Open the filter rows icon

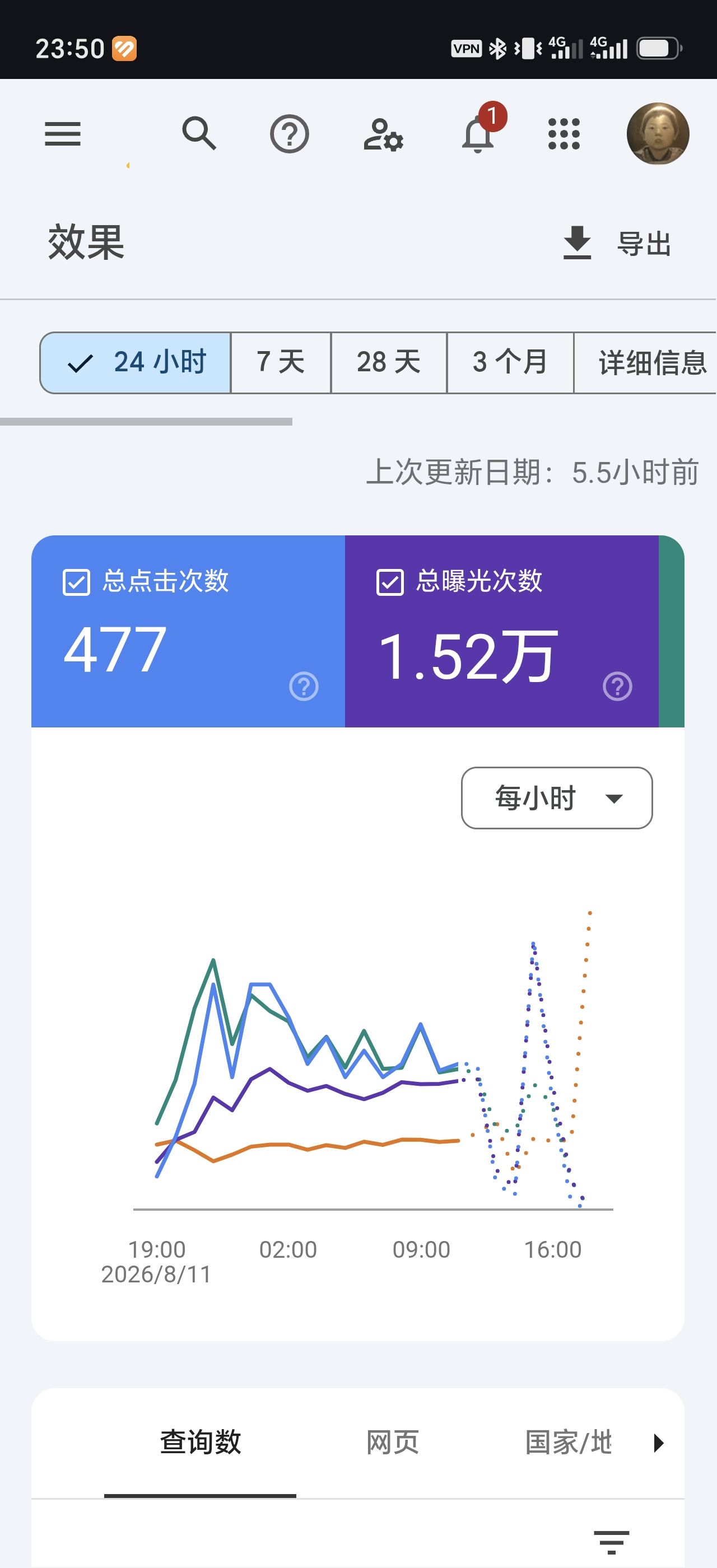click(611, 1542)
